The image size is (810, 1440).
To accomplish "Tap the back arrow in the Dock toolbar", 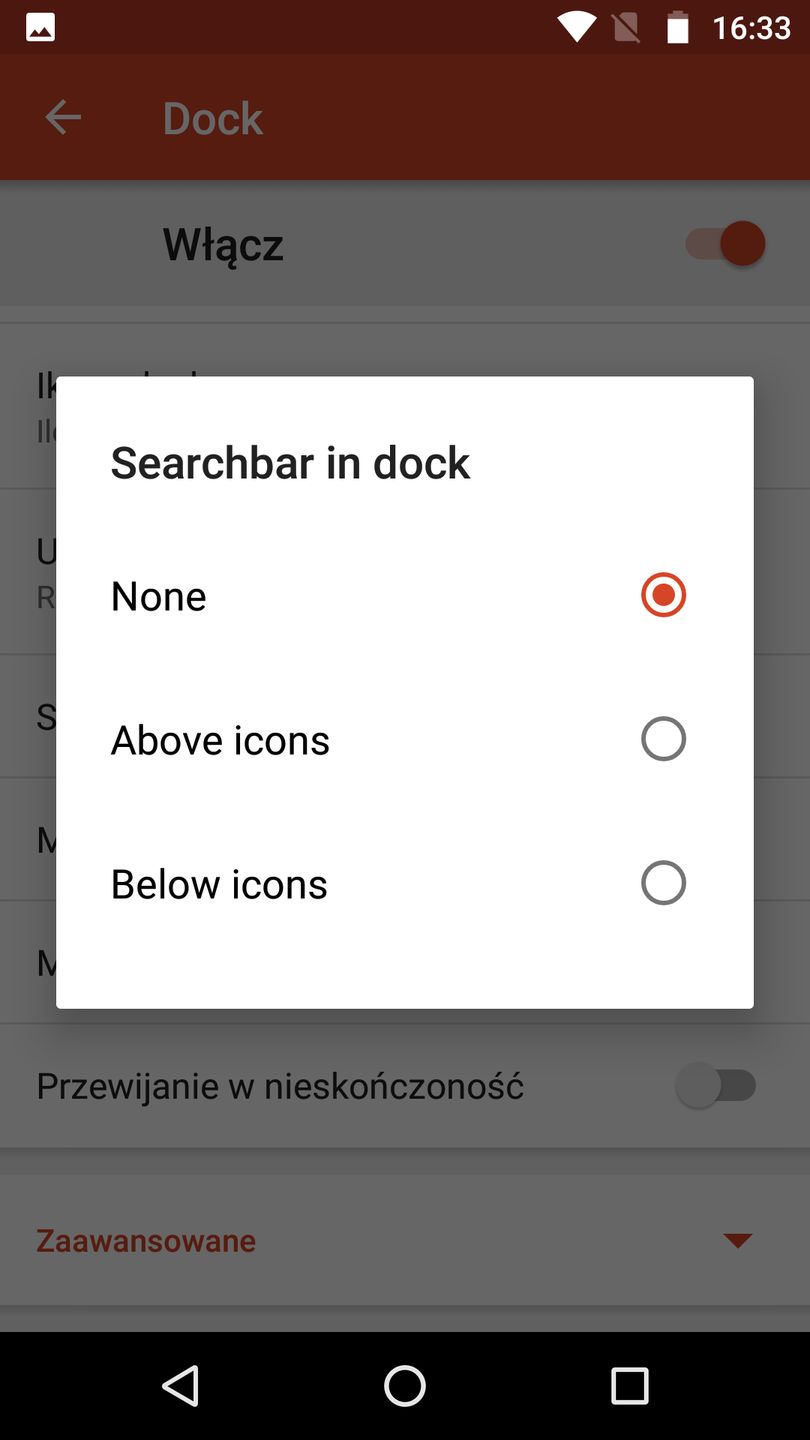I will click(63, 117).
